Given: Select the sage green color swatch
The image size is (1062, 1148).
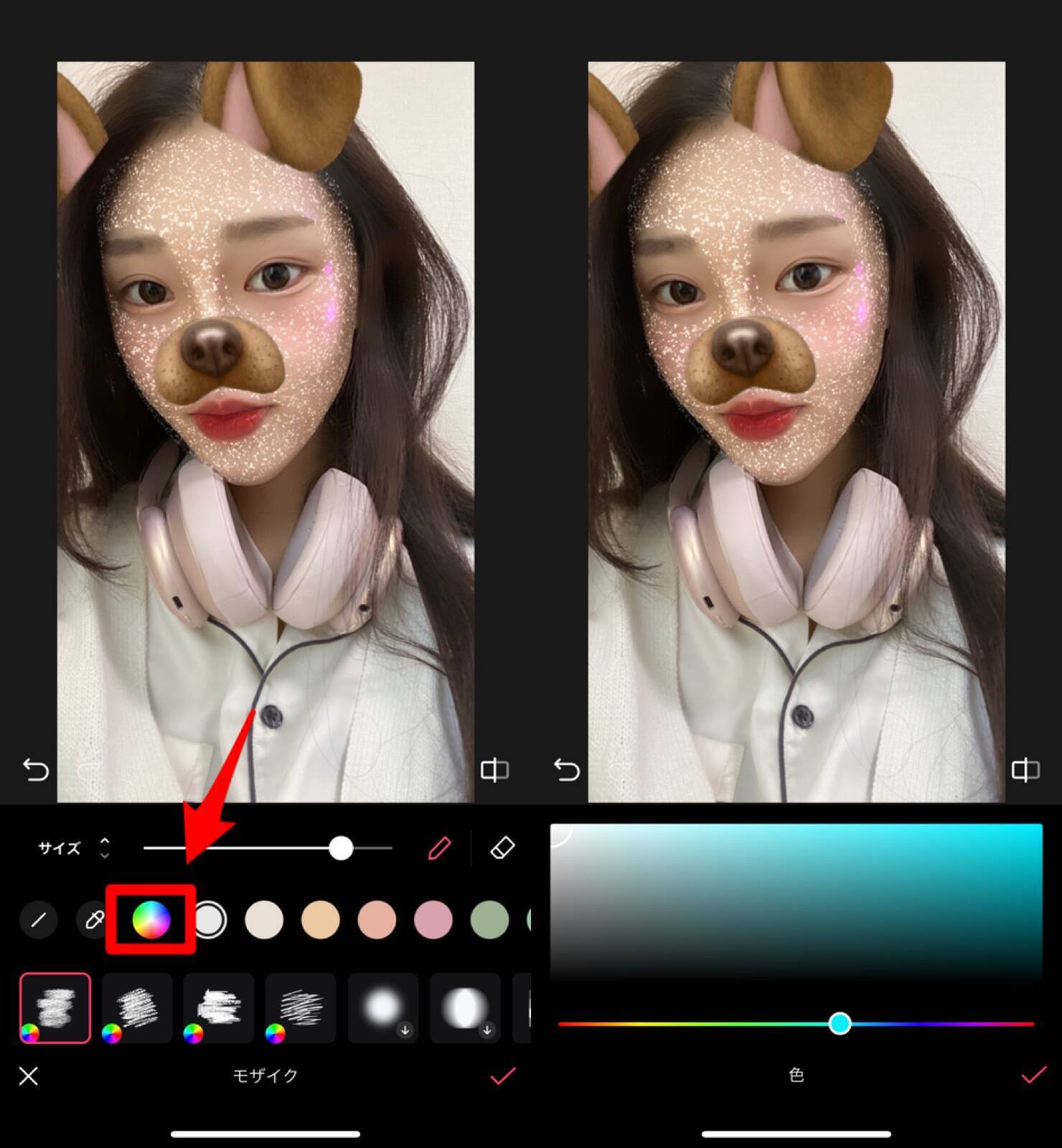Looking at the screenshot, I should point(489,919).
